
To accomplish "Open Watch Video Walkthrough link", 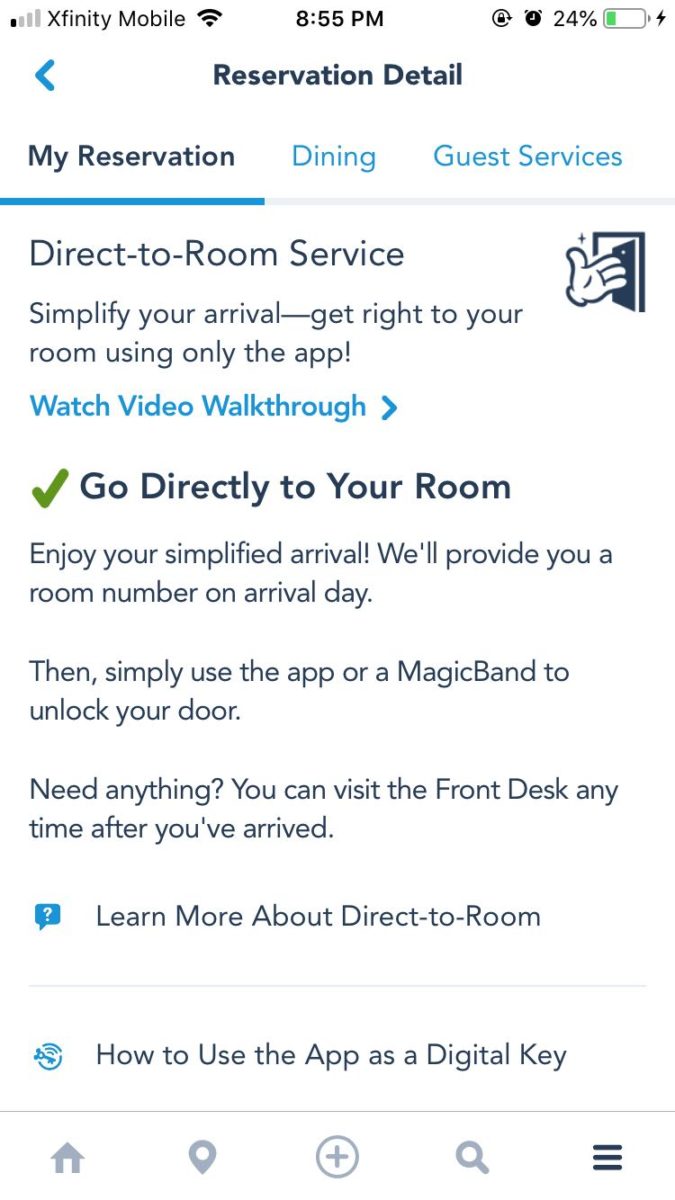I will point(214,407).
